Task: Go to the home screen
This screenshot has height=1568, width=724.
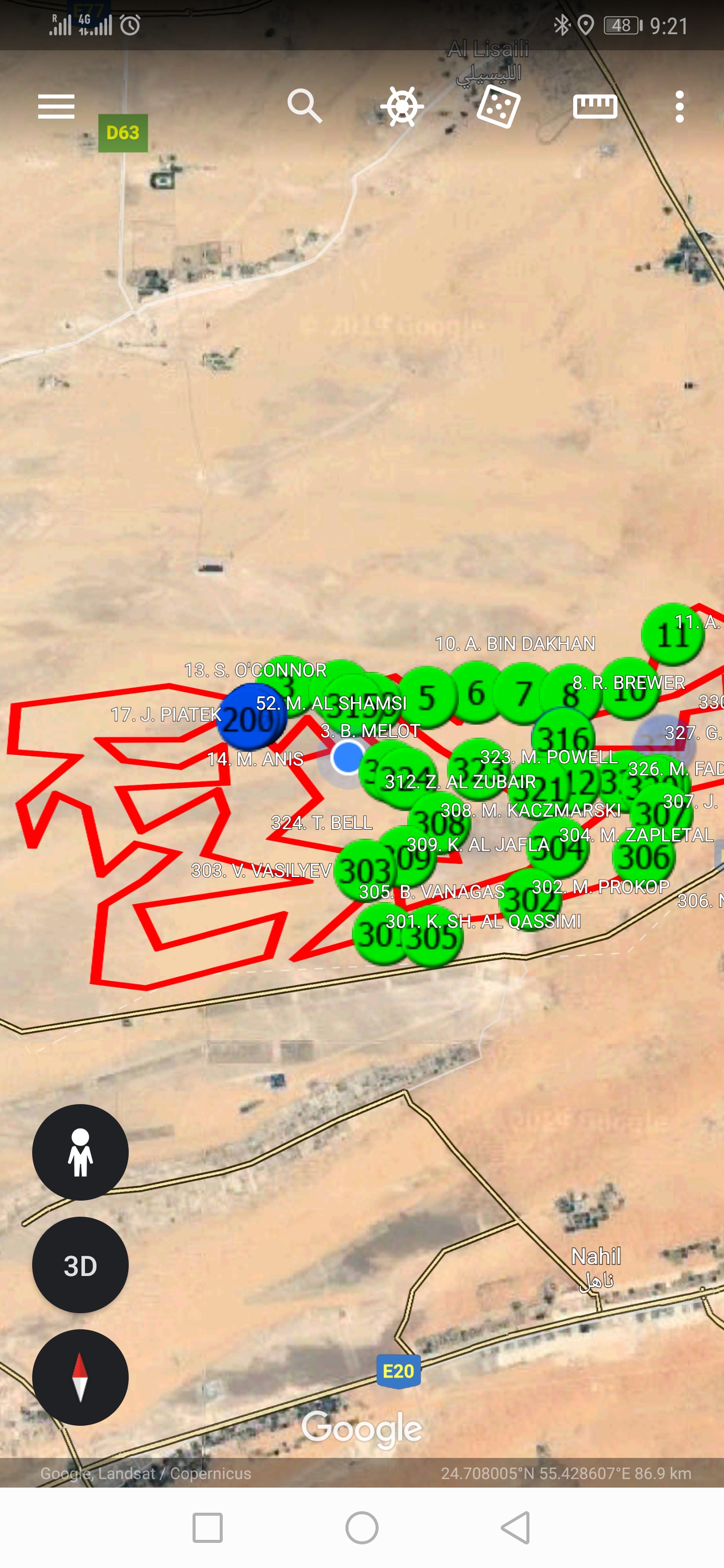Action: (x=361, y=1527)
